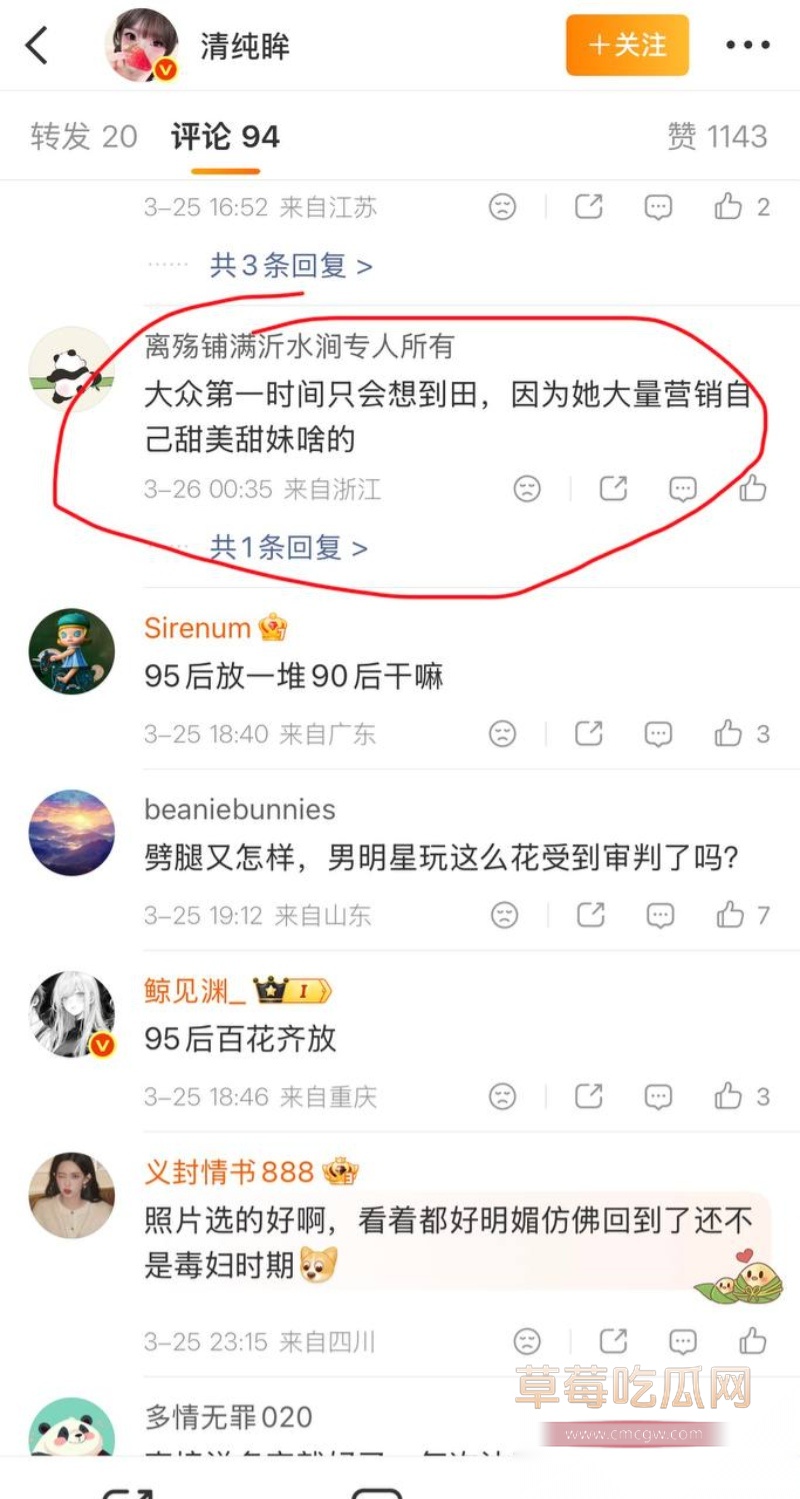Like 义封情书888's comment
This screenshot has height=1499, width=800.
(753, 1341)
